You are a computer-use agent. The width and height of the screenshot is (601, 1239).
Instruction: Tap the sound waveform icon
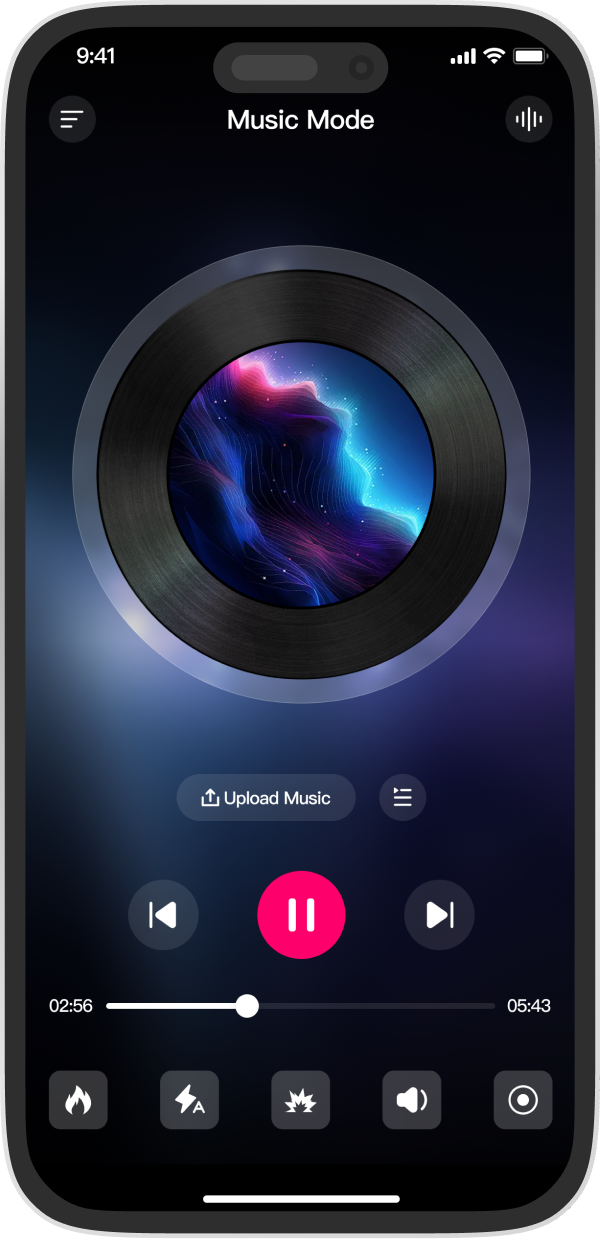coord(528,120)
